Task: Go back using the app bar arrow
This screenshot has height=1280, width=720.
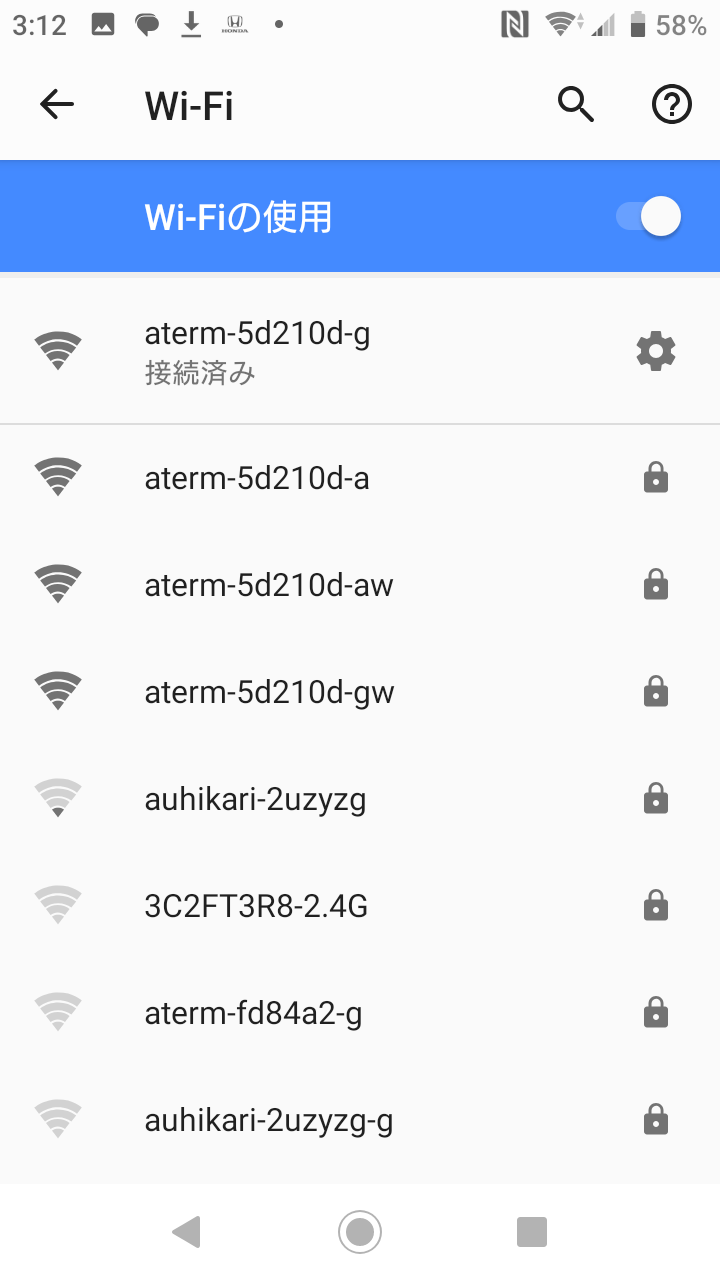Action: click(x=57, y=105)
